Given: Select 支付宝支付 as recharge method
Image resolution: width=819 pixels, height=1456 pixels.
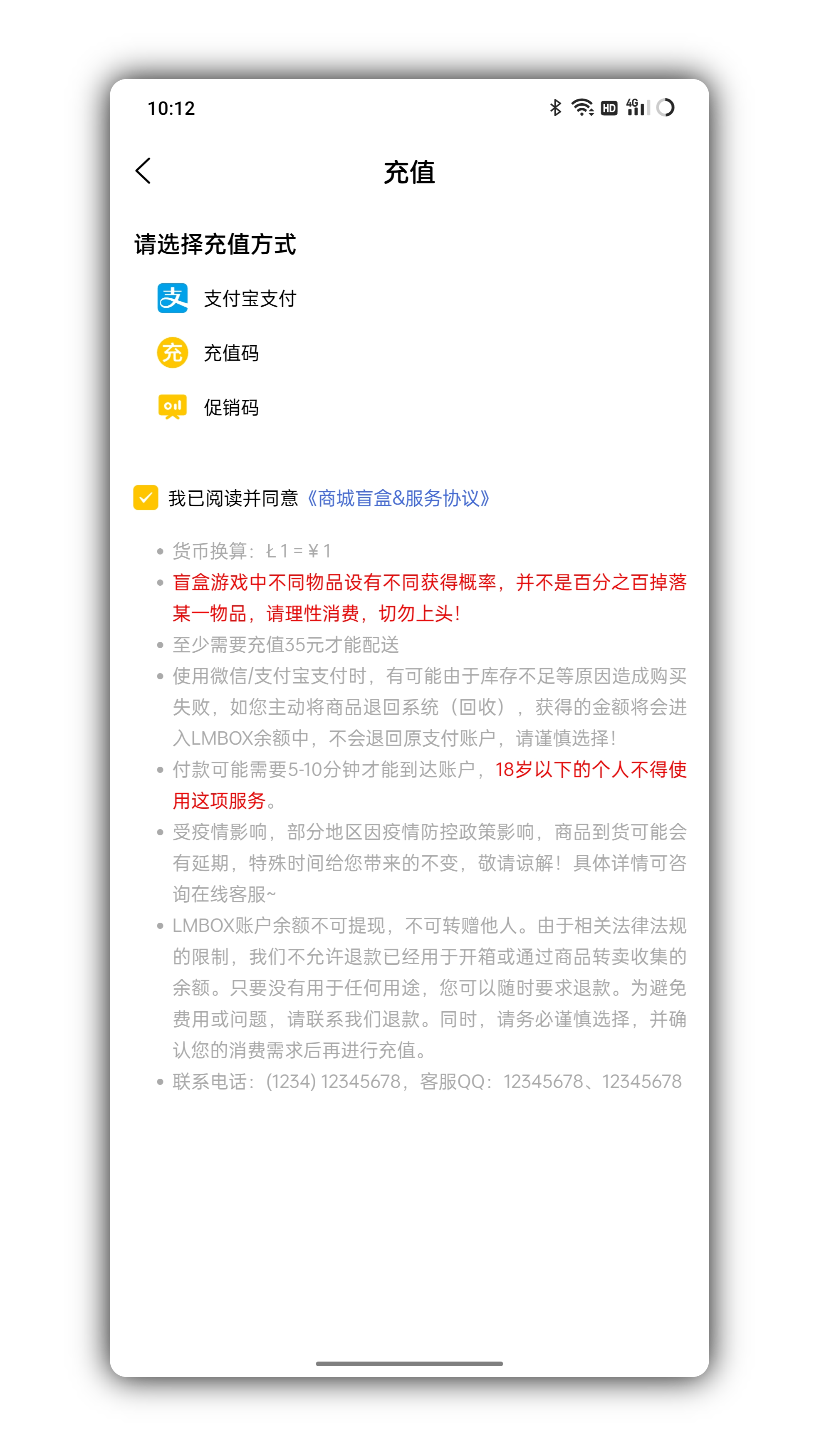Looking at the screenshot, I should (x=249, y=298).
